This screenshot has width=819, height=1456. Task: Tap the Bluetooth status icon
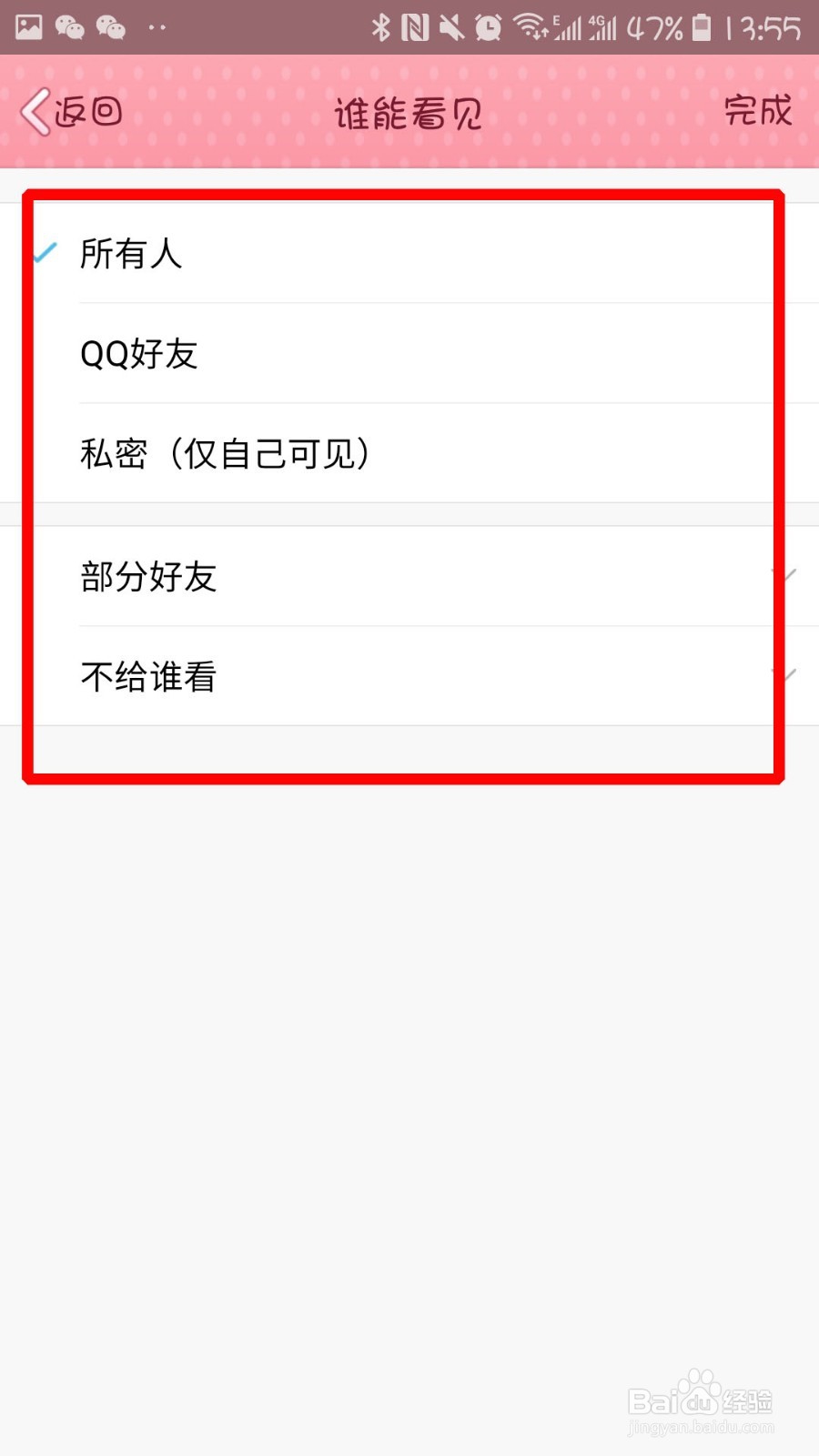point(382,27)
